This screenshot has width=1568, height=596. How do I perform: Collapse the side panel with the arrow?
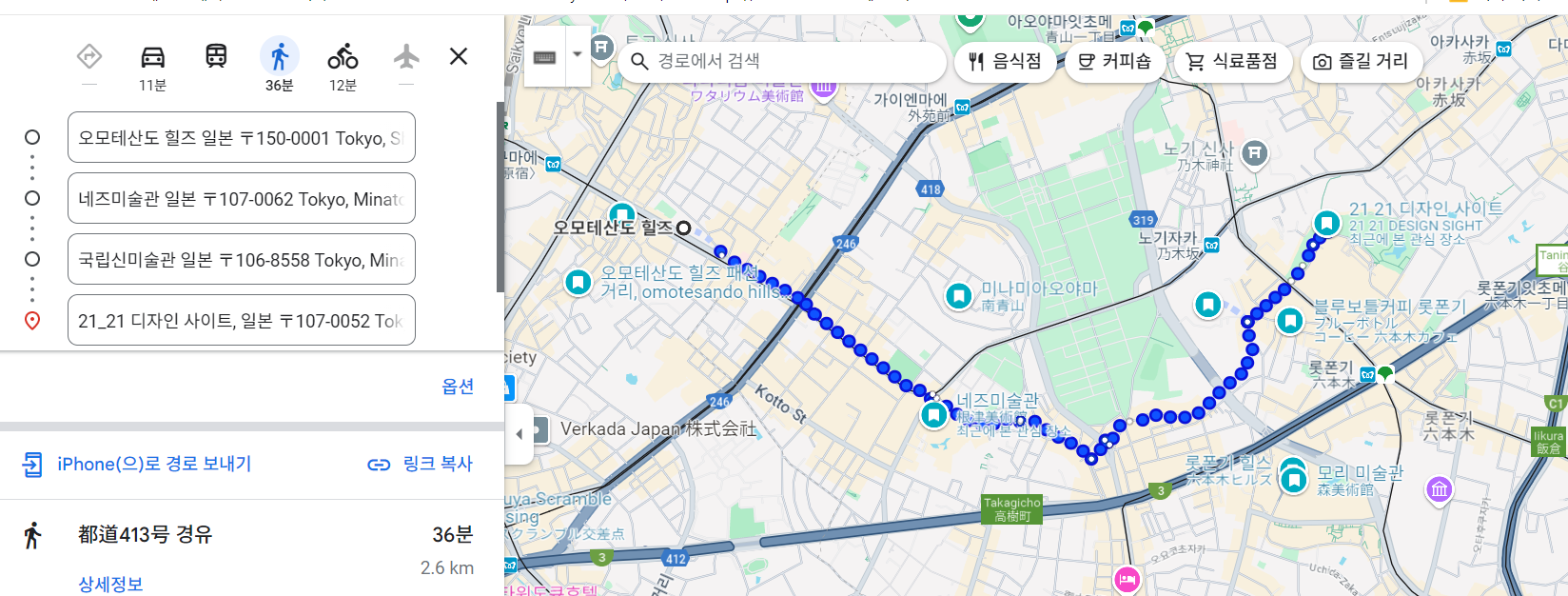click(519, 434)
